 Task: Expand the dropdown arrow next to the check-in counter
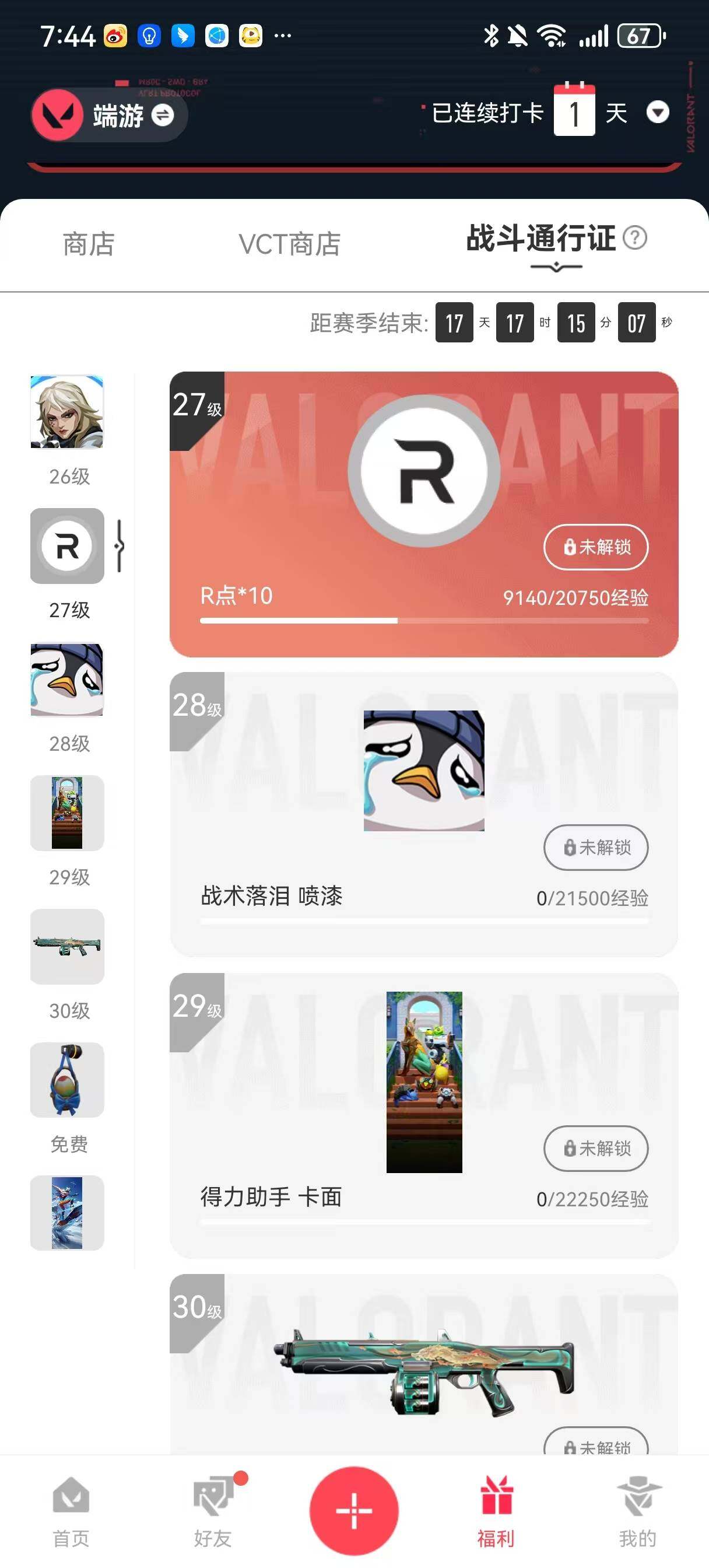[657, 113]
